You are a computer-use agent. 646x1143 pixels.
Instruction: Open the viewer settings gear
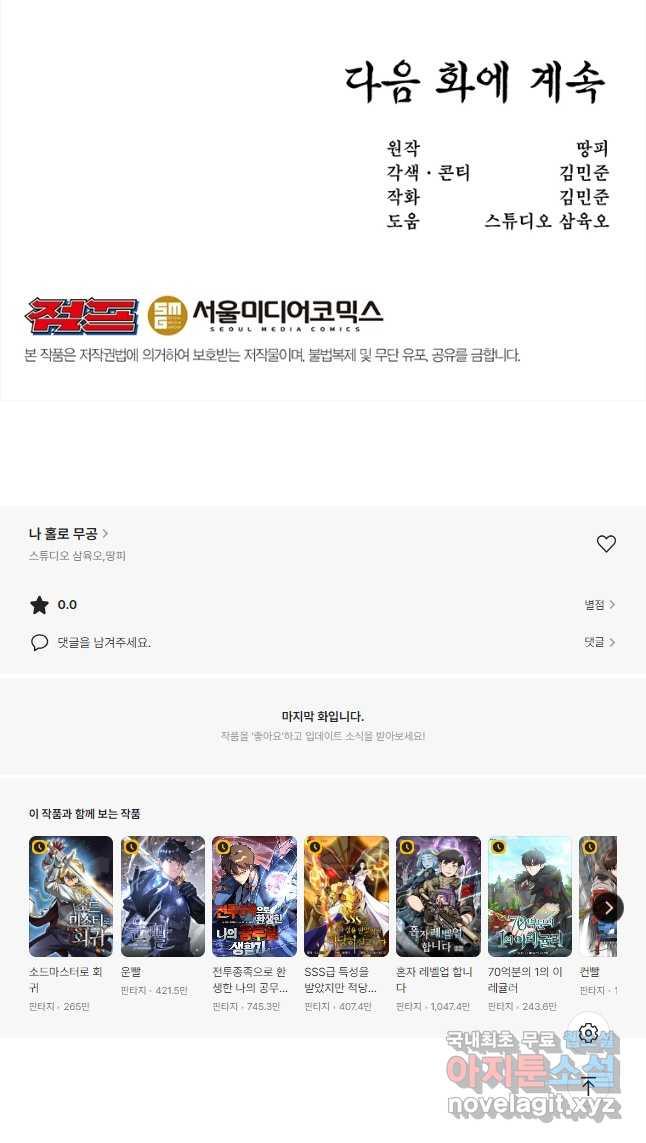[588, 1033]
